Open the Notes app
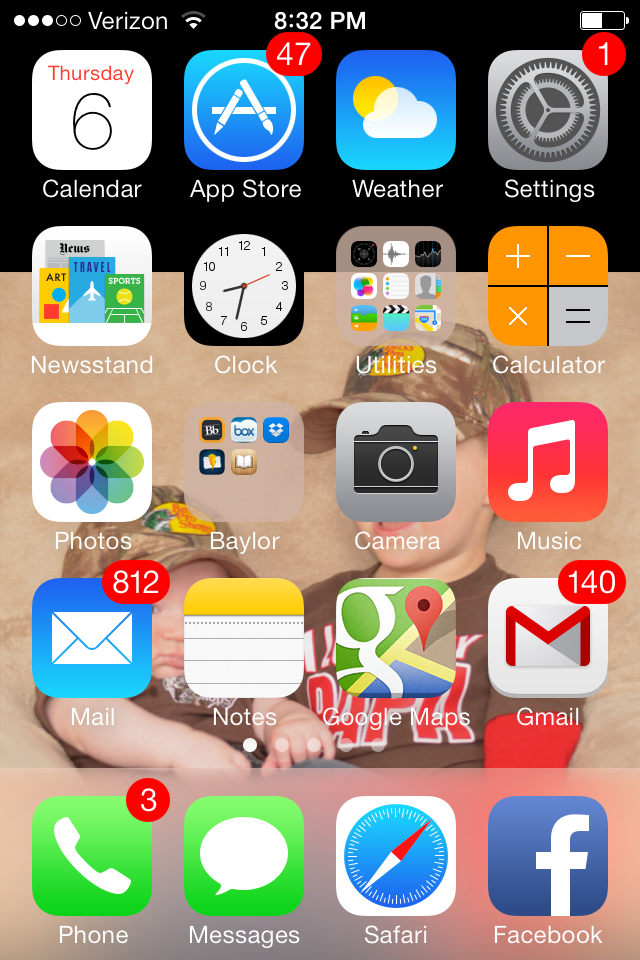The width and height of the screenshot is (640, 960). point(244,638)
